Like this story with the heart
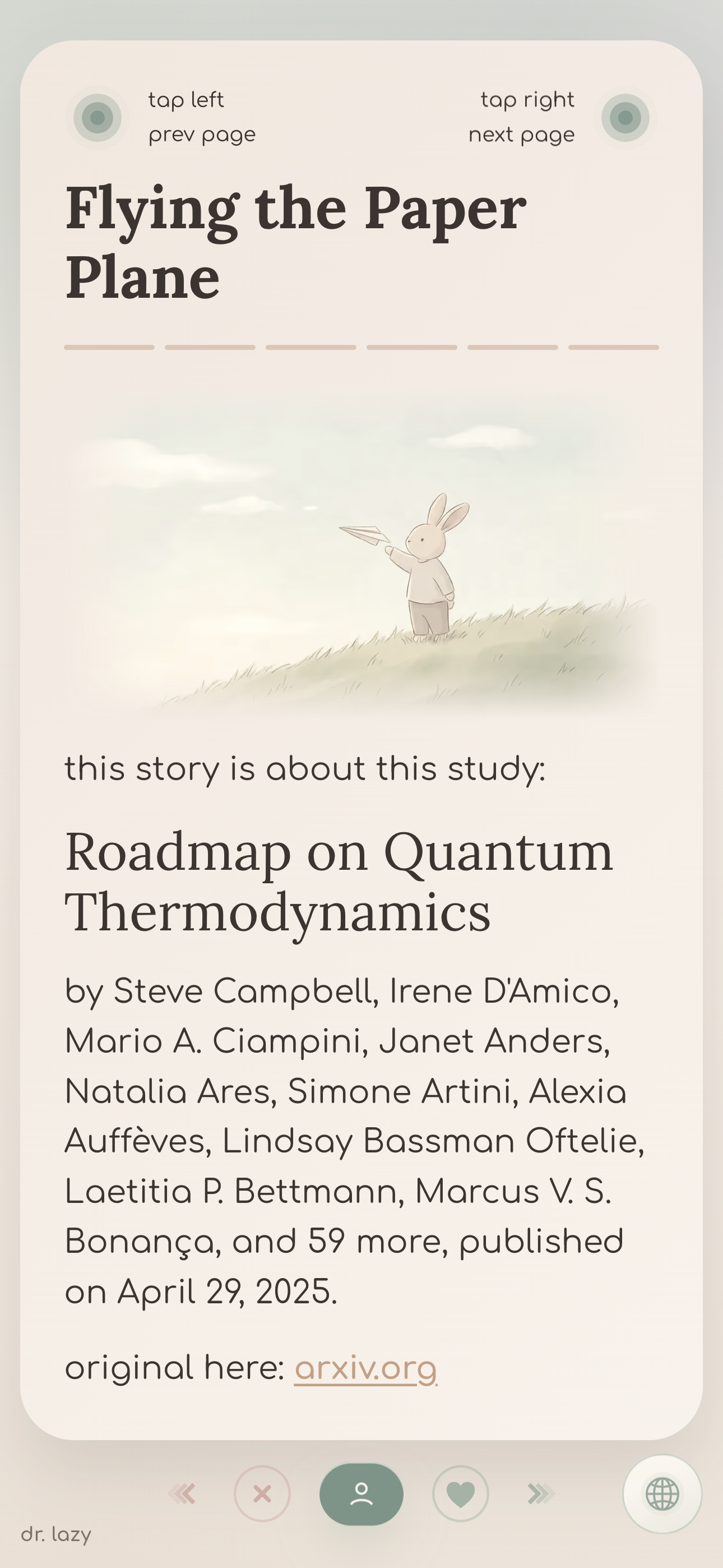This screenshot has height=1568, width=723. (x=461, y=1494)
